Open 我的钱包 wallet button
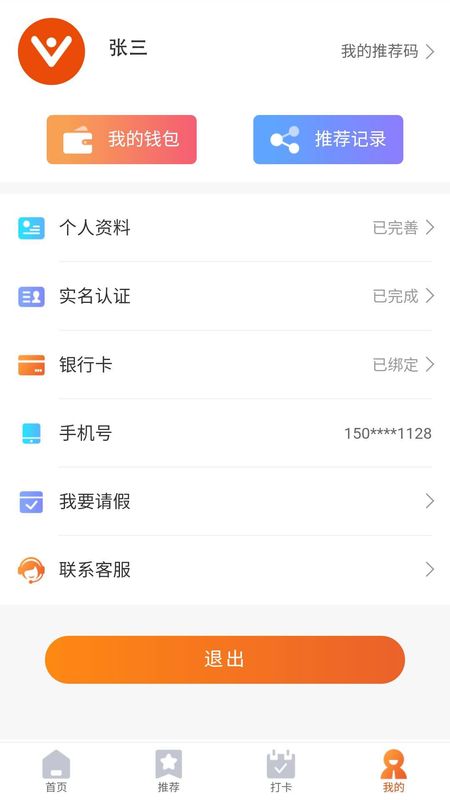 pyautogui.click(x=121, y=139)
